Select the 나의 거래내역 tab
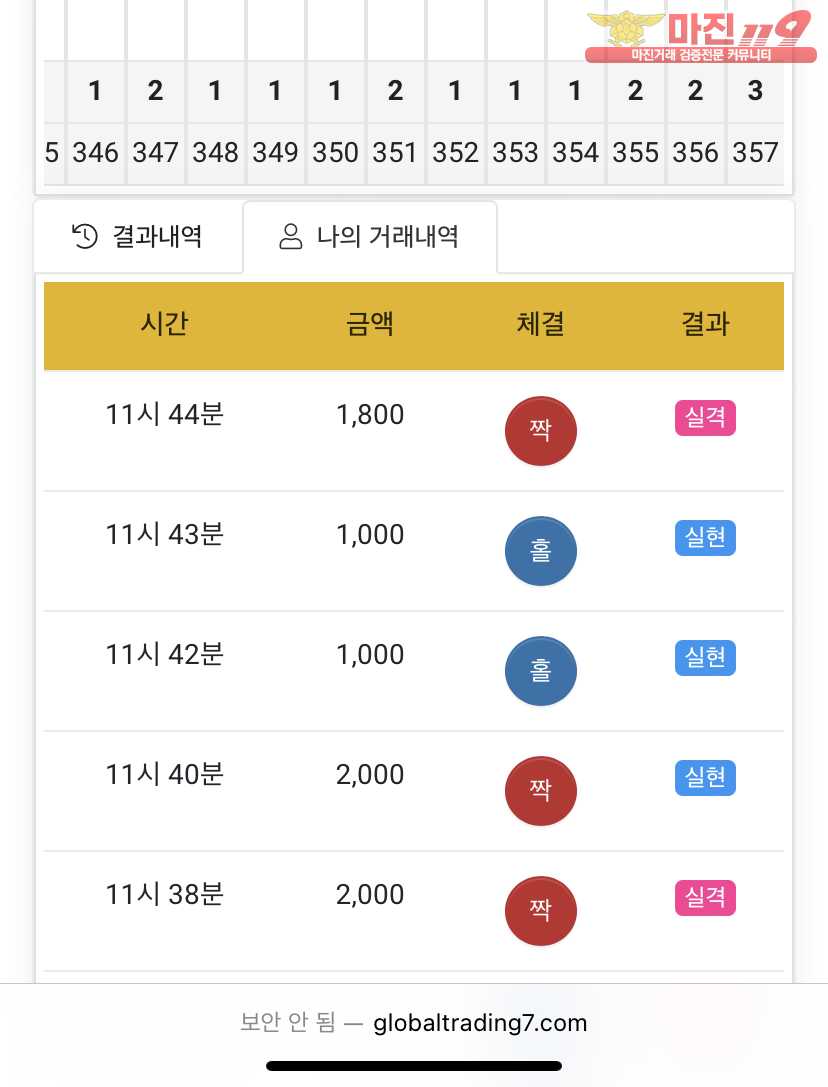 [370, 237]
